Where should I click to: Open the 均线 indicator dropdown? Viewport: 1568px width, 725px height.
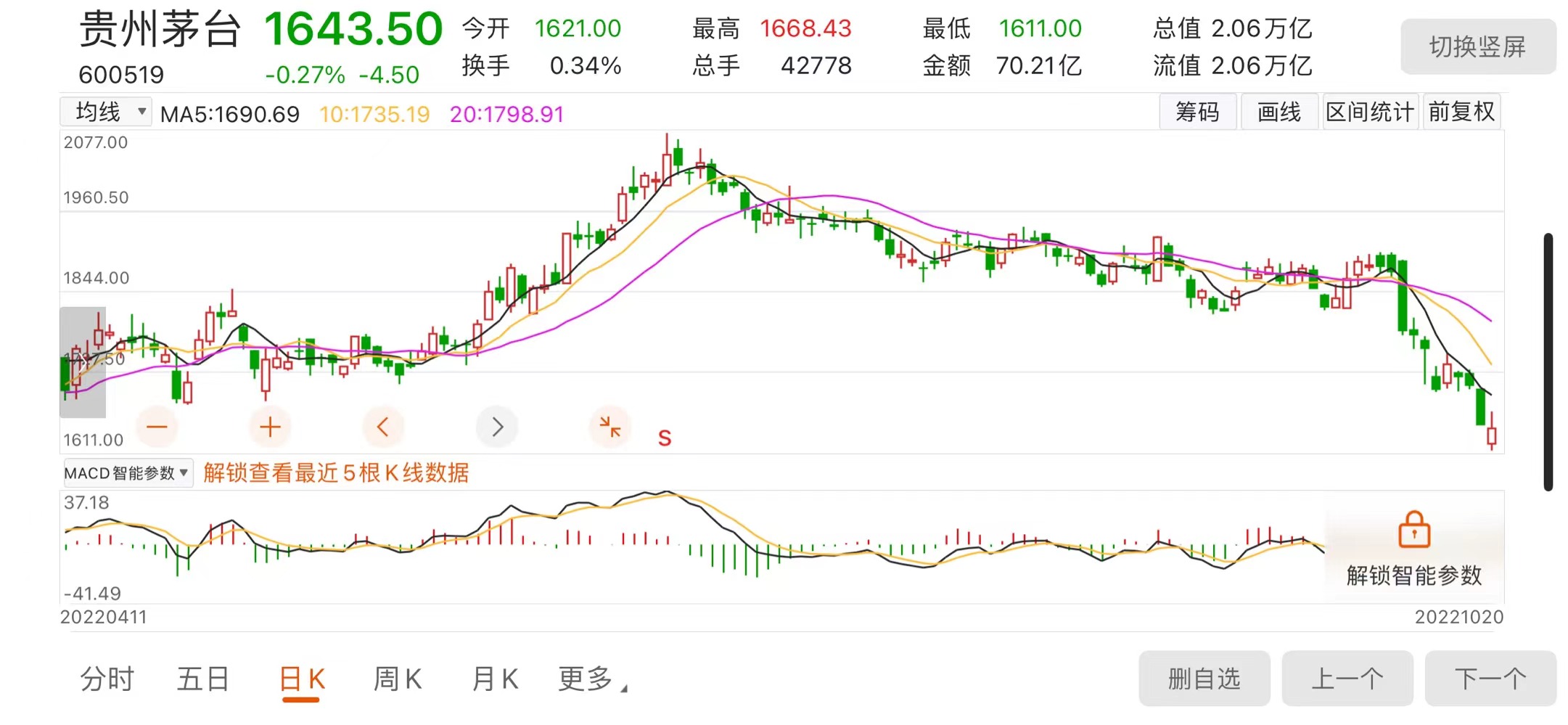pyautogui.click(x=106, y=112)
